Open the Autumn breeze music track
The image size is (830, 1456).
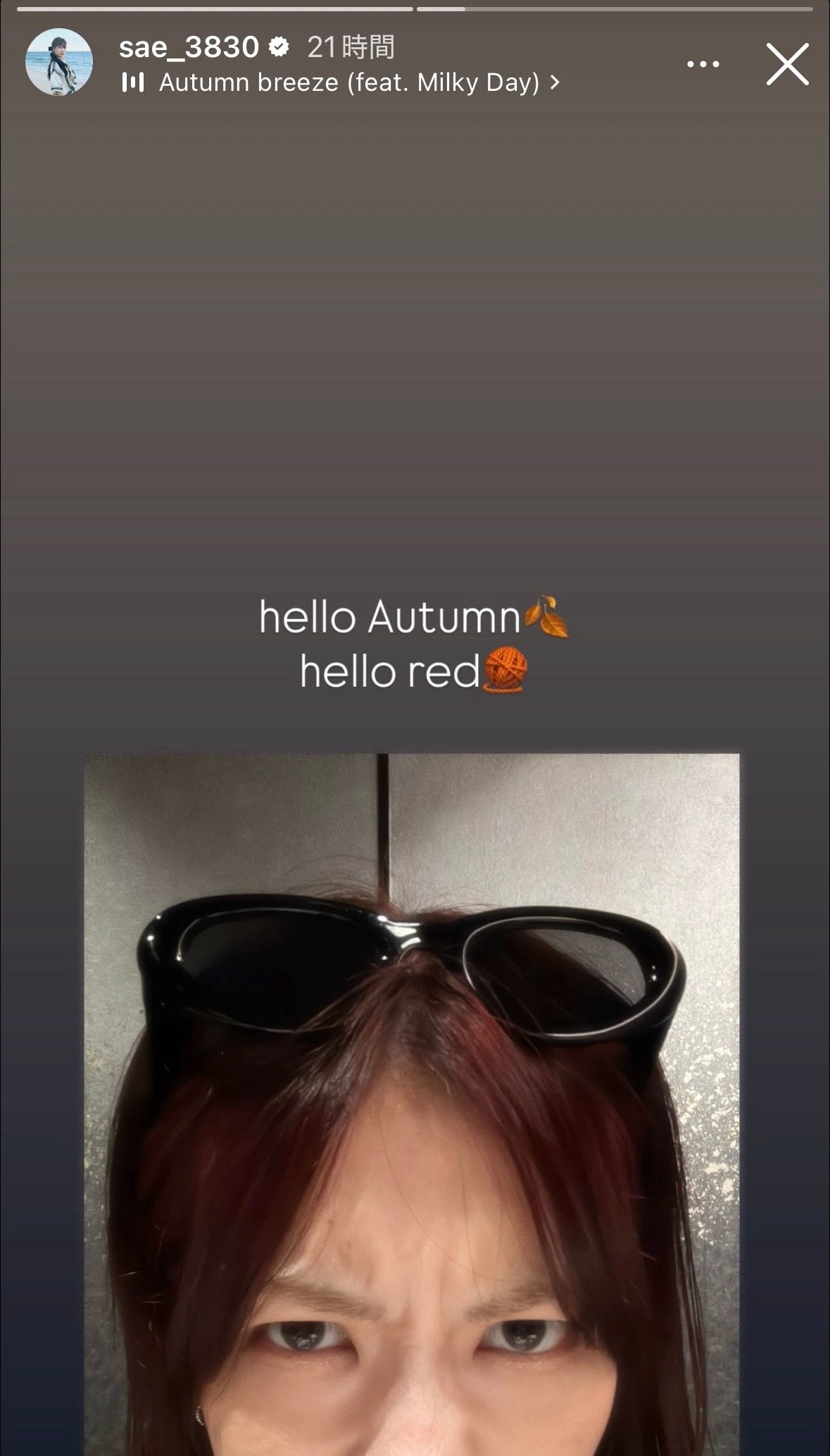pos(348,83)
